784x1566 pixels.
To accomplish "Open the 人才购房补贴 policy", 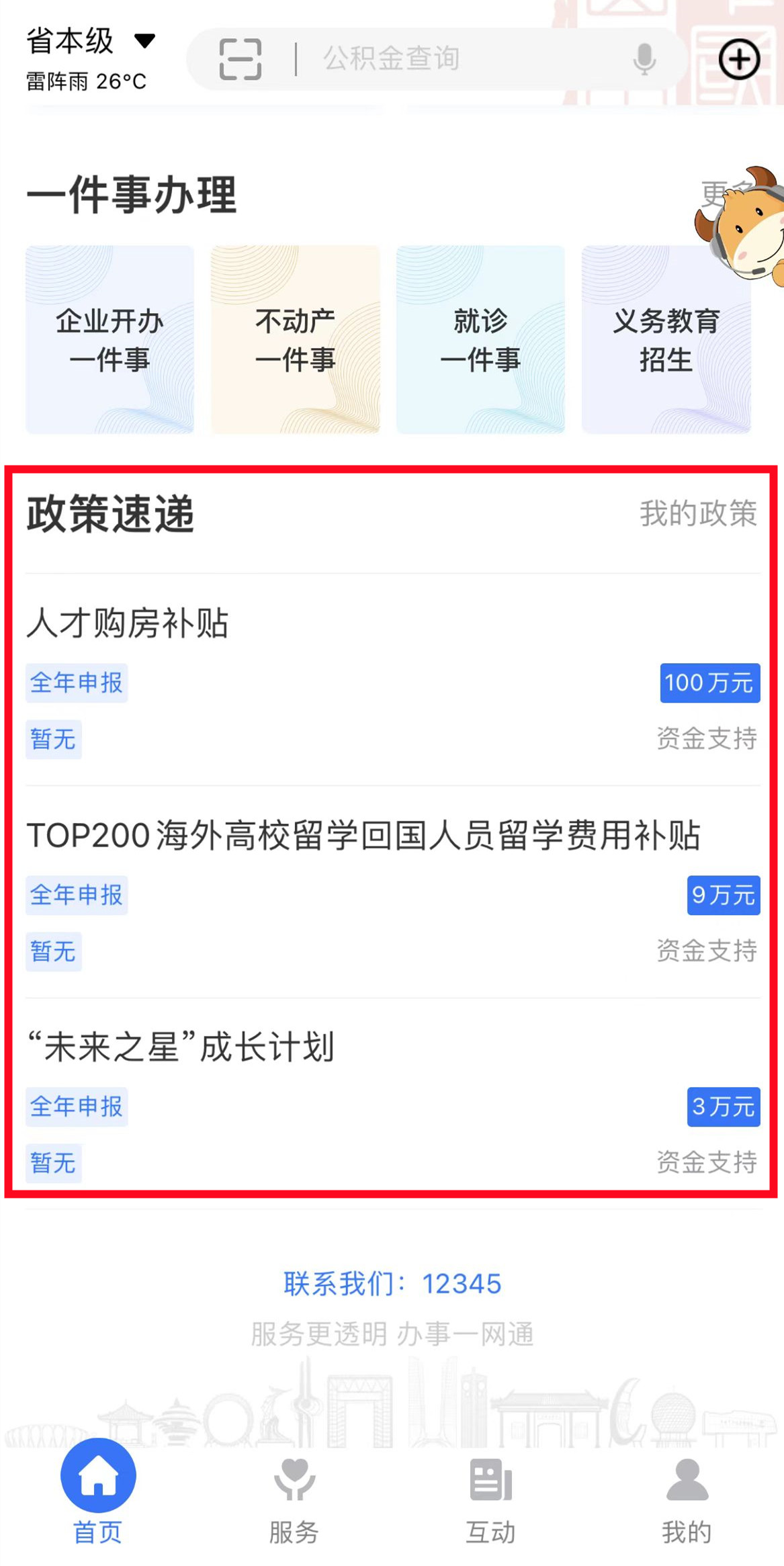I will pyautogui.click(x=128, y=623).
